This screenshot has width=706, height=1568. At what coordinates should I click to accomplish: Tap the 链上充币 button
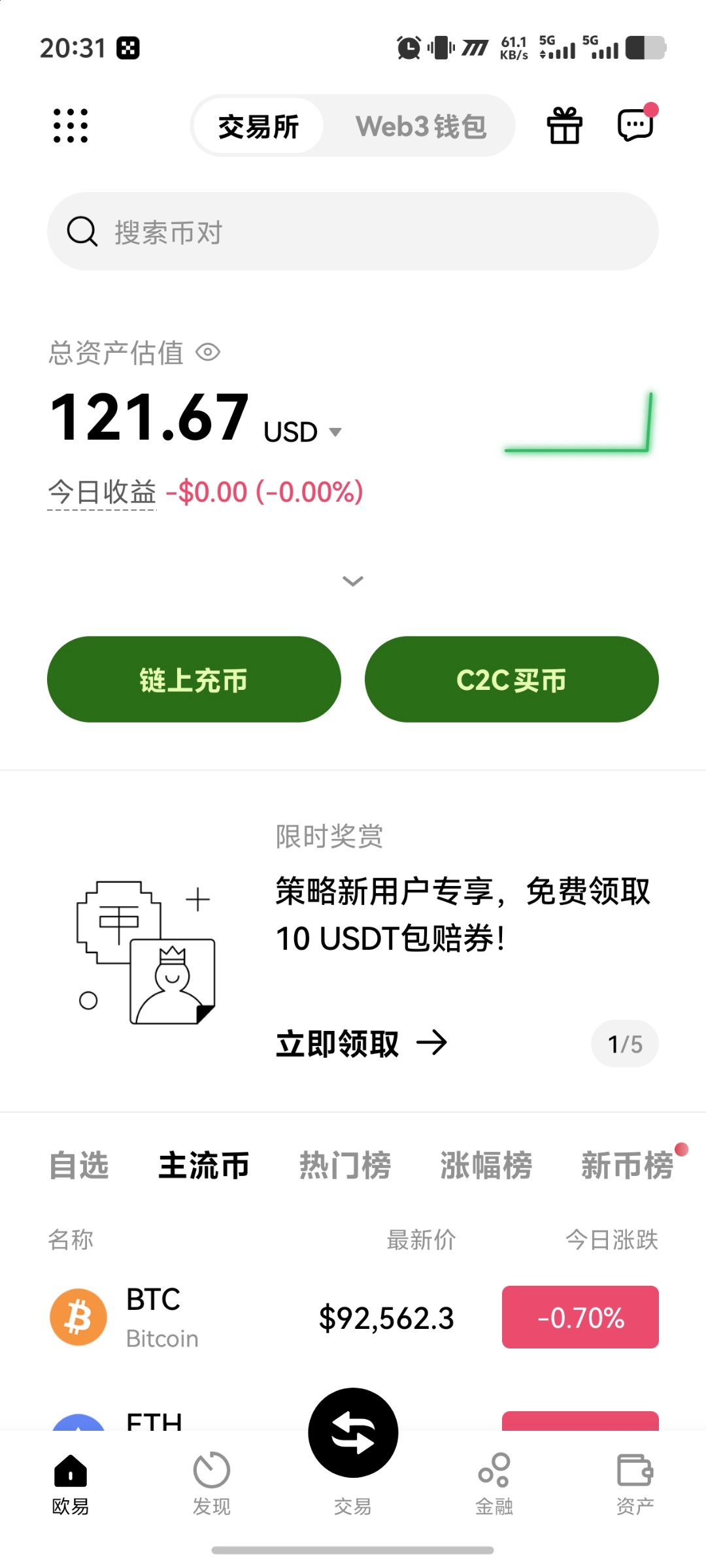tap(194, 679)
